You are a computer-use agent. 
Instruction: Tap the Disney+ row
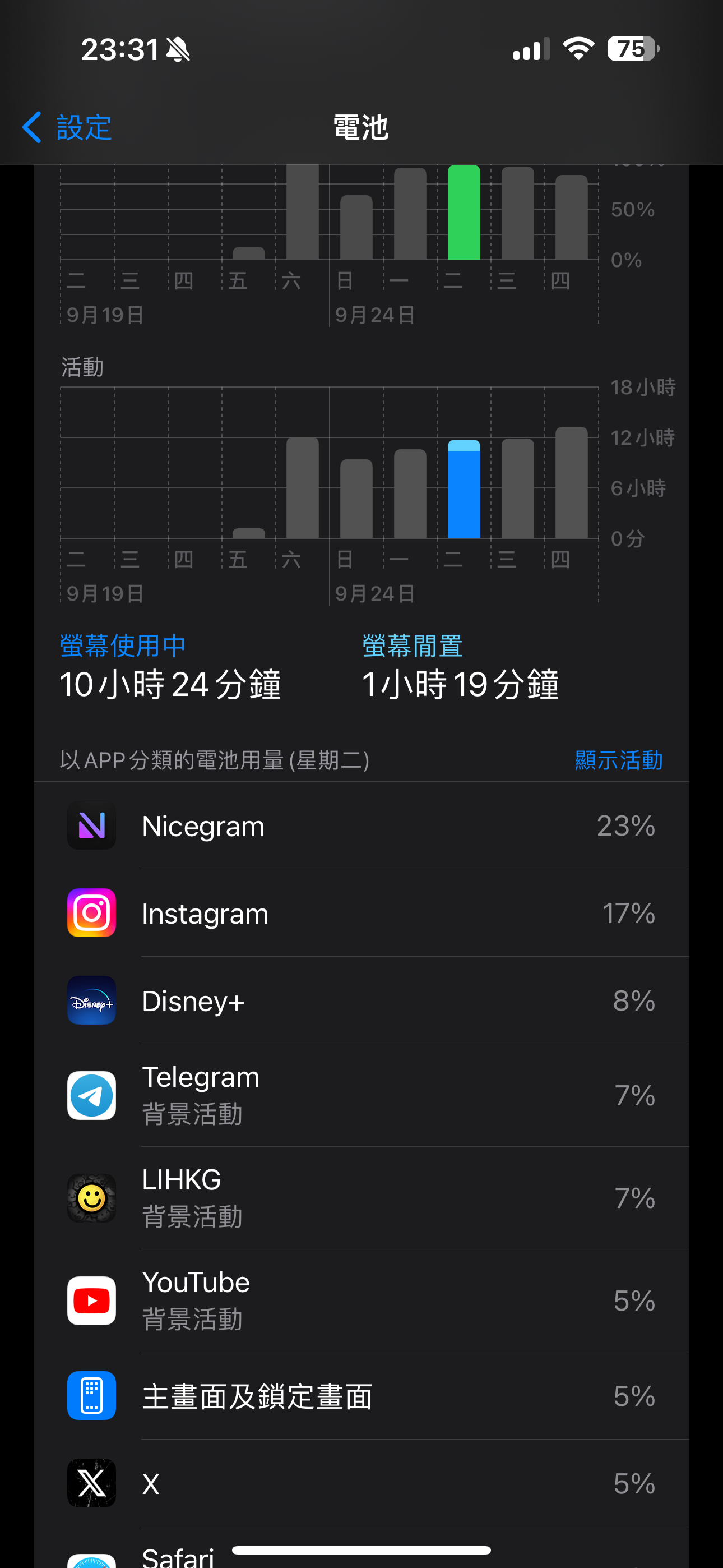click(361, 1000)
